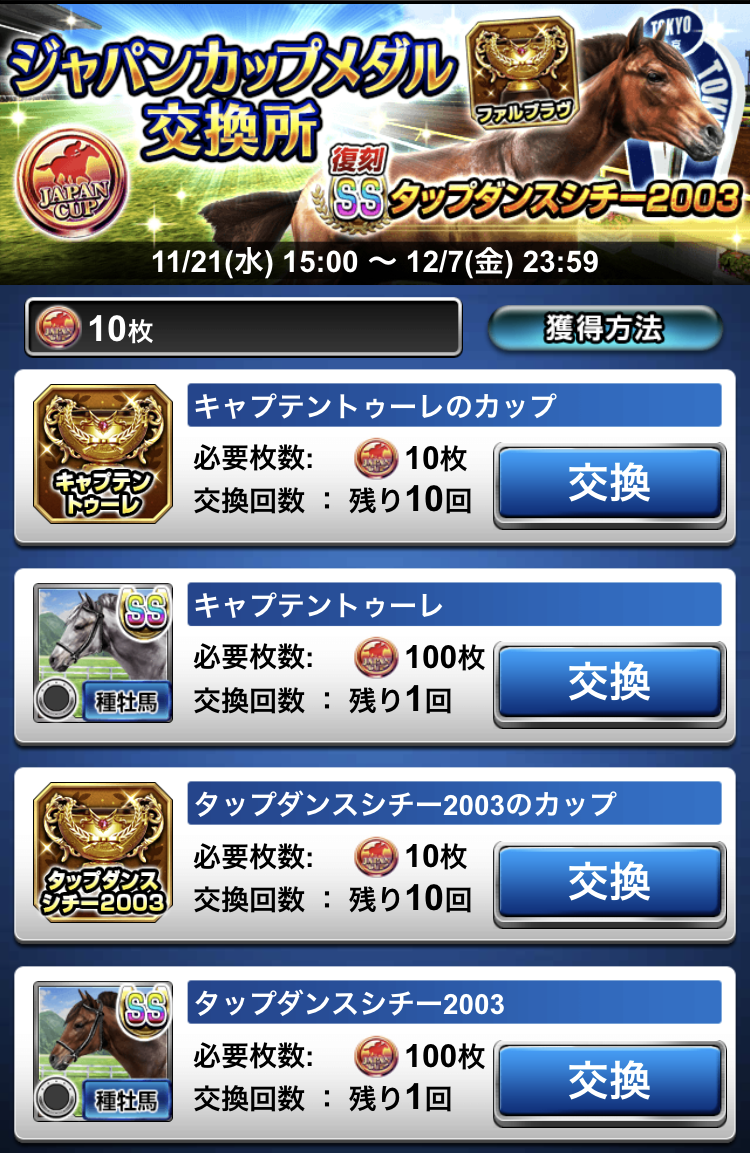
Task: Open タップダンスシチー2003 SS horse thumbnail
Action: (103, 1052)
